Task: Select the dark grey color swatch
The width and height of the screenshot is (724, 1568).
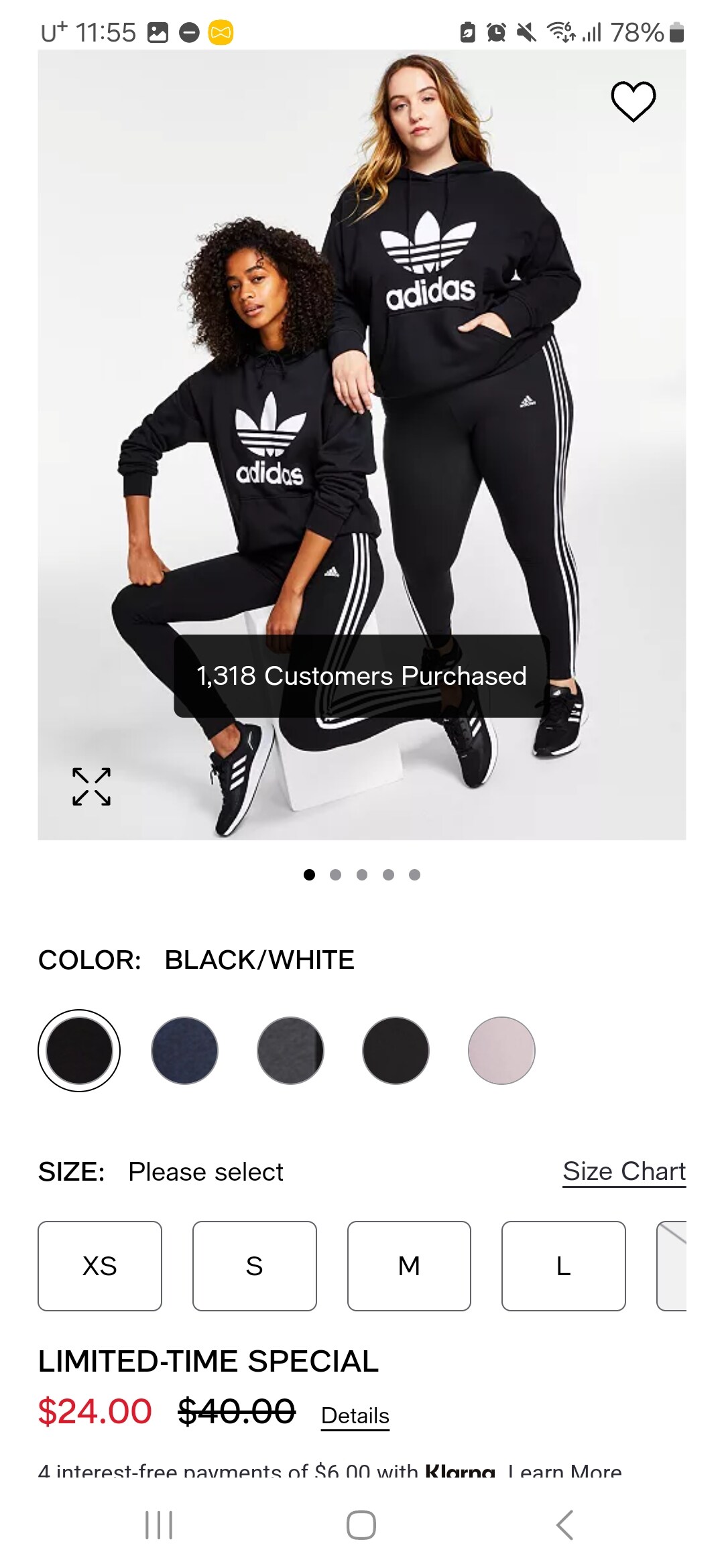Action: tap(290, 1050)
